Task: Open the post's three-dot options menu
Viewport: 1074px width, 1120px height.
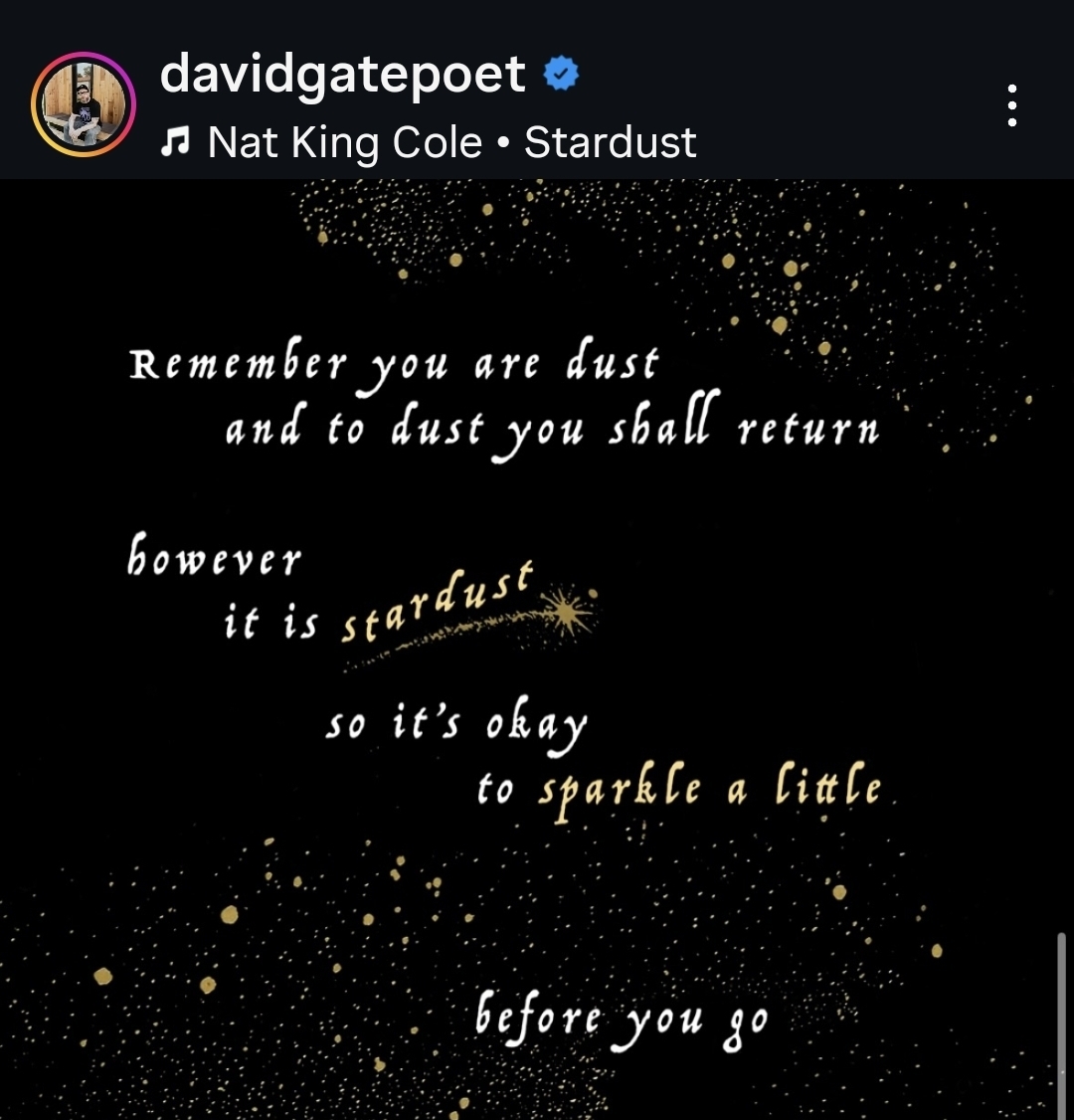Action: coord(1011,105)
